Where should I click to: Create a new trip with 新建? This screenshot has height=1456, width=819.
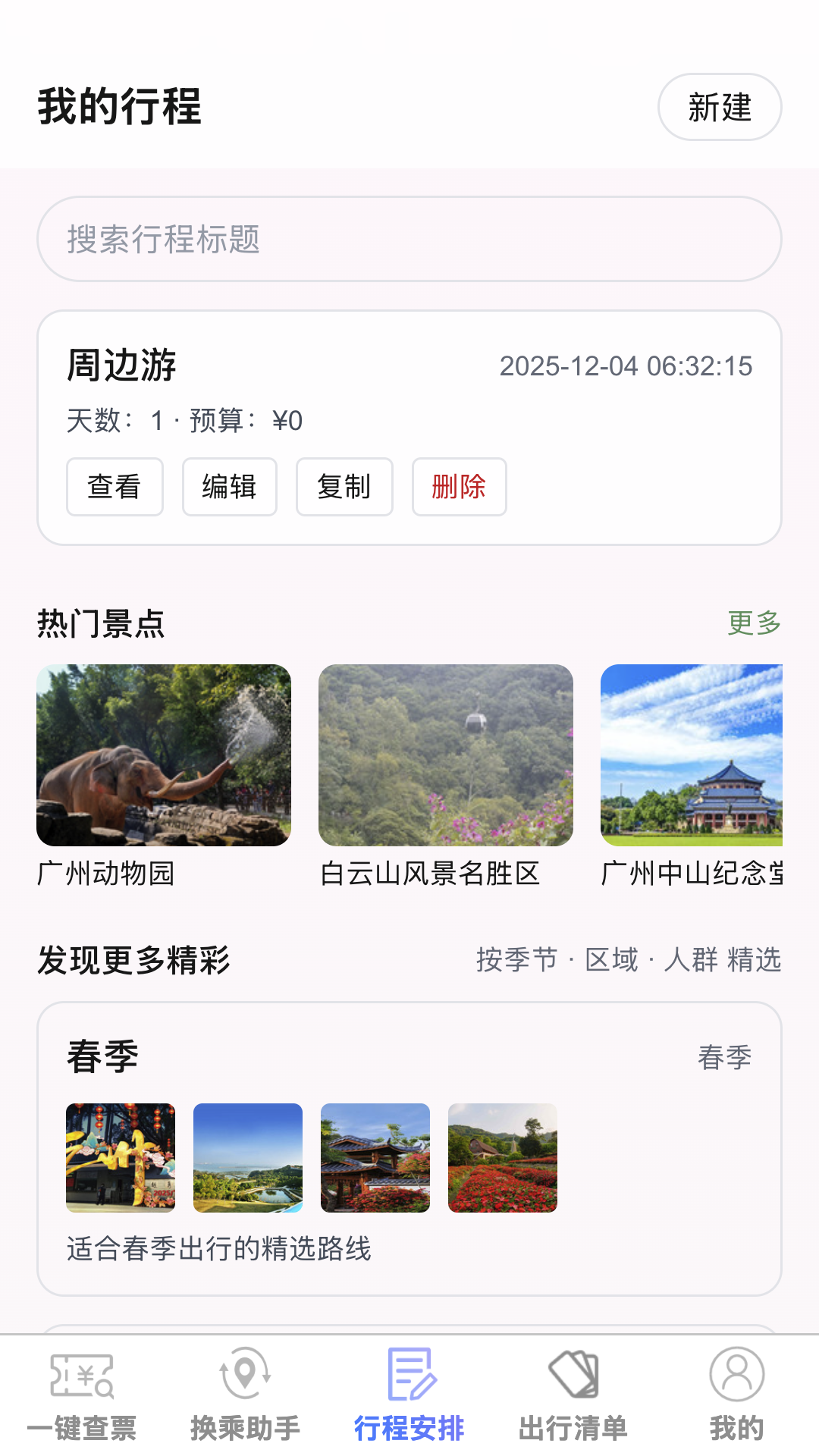pos(720,107)
